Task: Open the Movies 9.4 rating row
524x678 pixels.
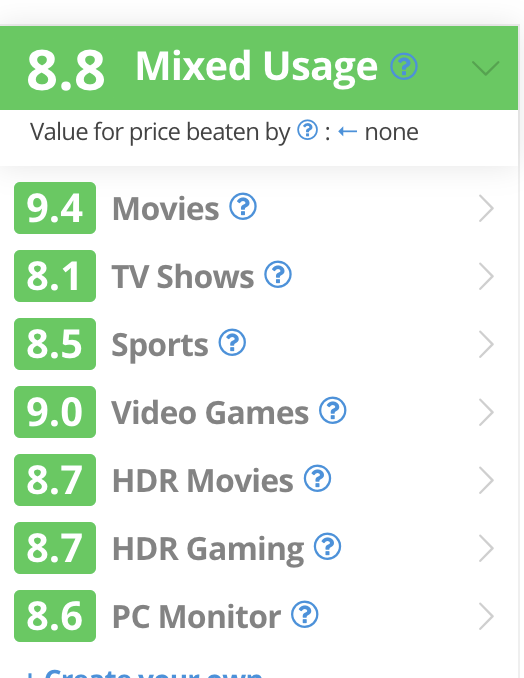Action: coord(259,208)
